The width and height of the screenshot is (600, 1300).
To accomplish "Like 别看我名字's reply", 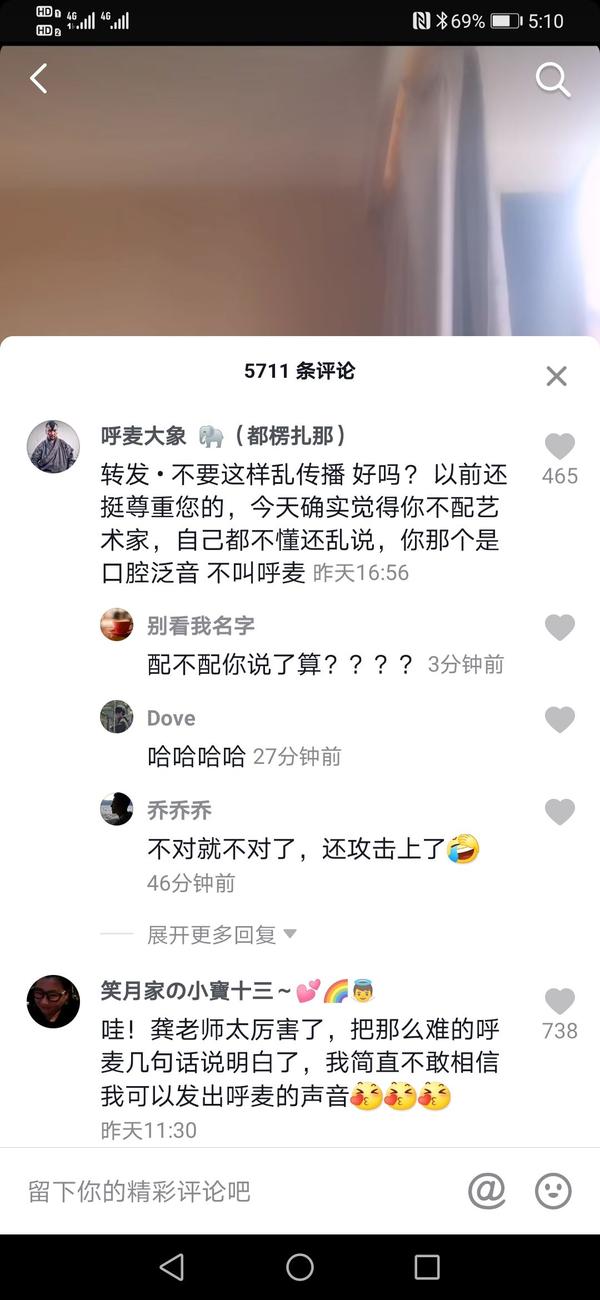I will point(560,627).
